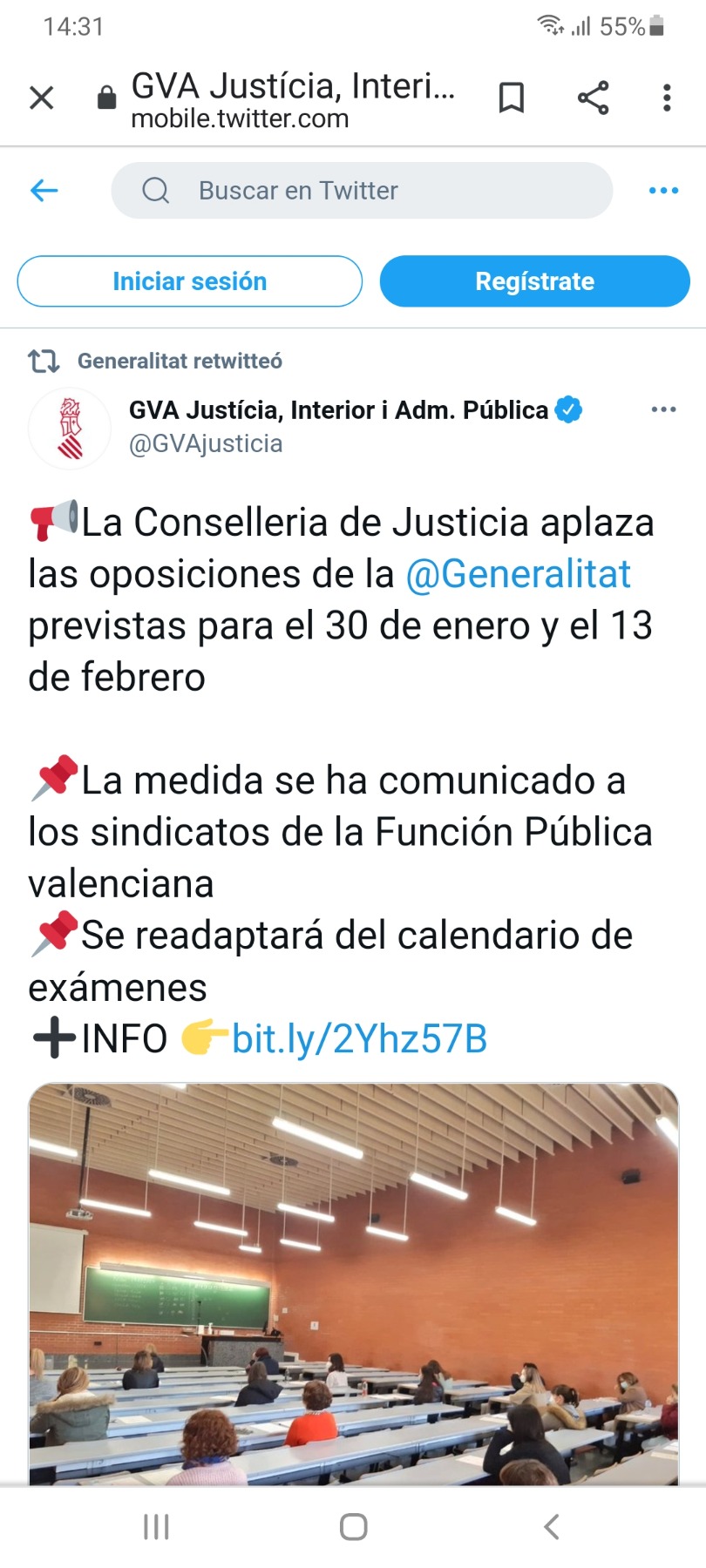Screen dimensions: 706x1568
Task: Go to the home screen
Action: [x=353, y=1526]
